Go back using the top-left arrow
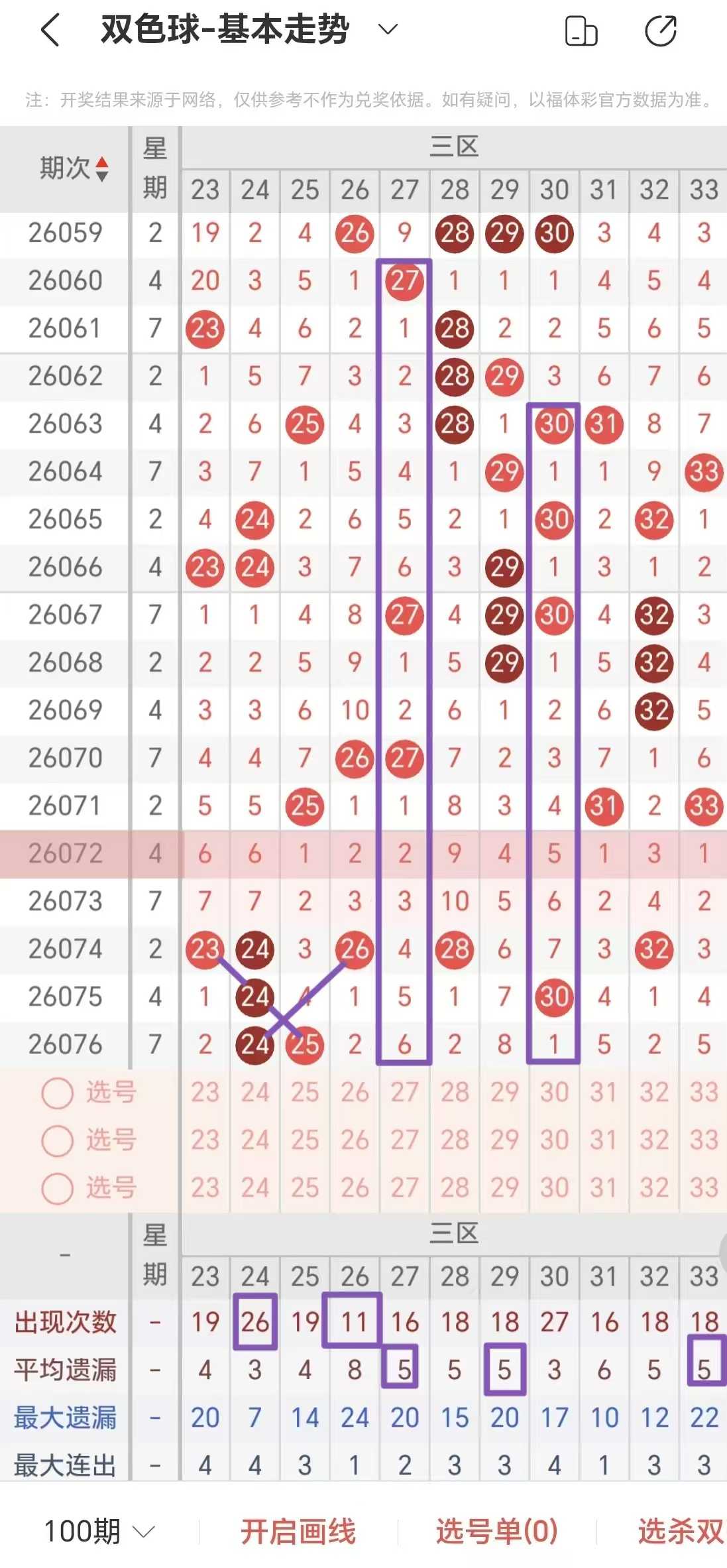 (x=50, y=30)
